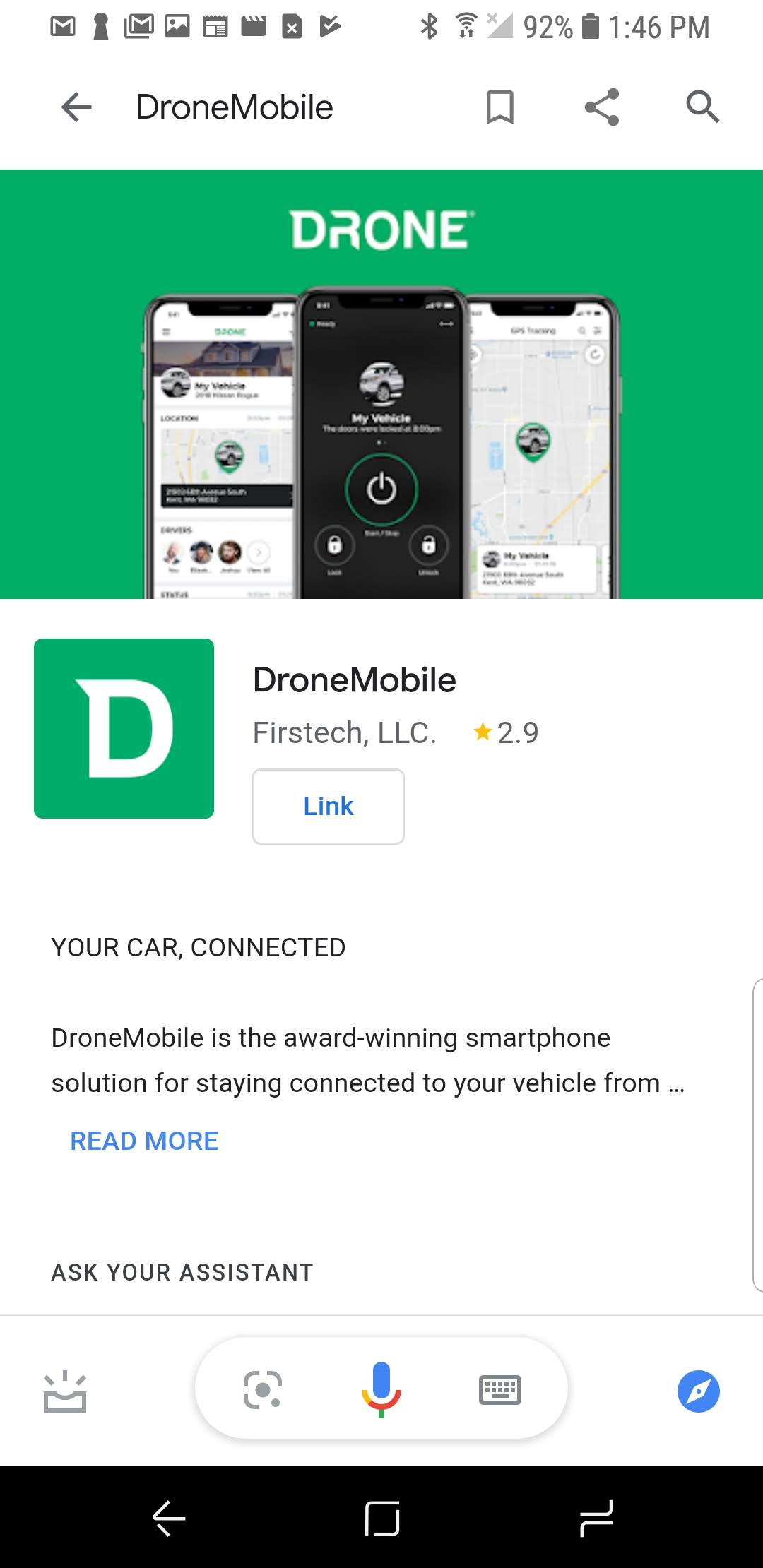The height and width of the screenshot is (1568, 763).
Task: Open search with the magnifier icon
Action: [x=702, y=107]
